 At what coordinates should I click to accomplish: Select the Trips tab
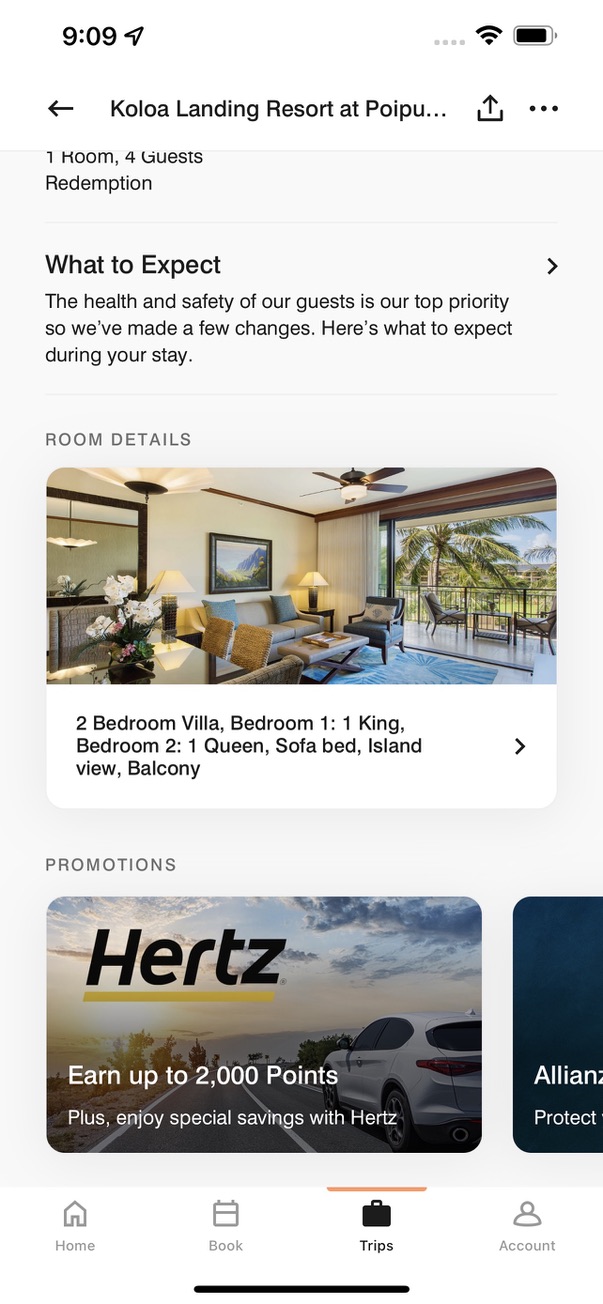[x=376, y=1226]
